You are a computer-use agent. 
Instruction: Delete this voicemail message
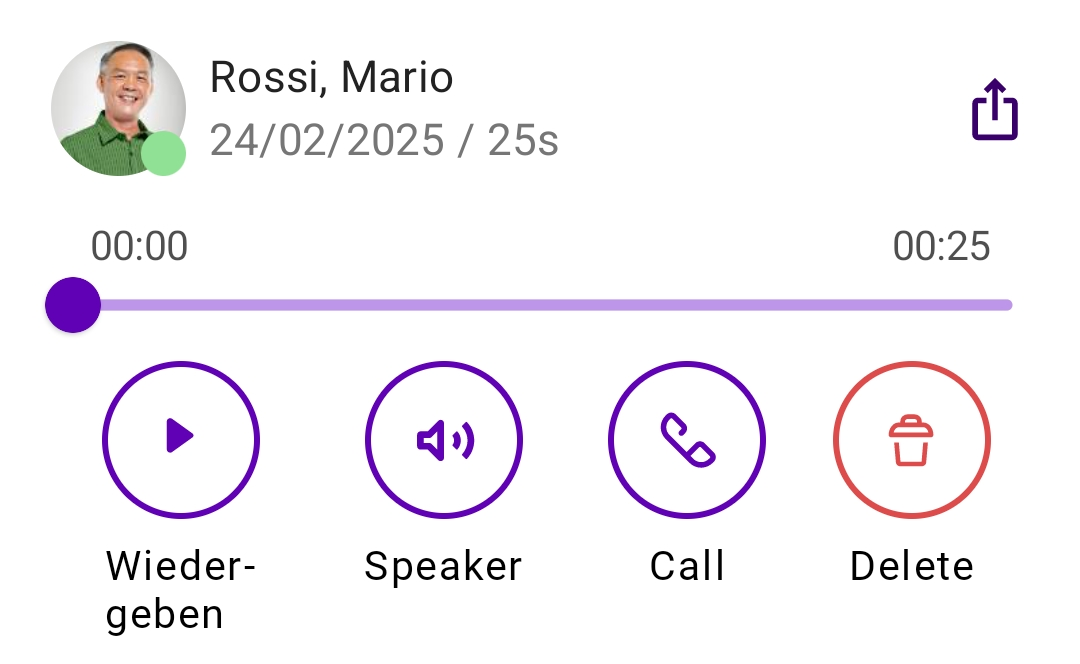click(x=911, y=440)
